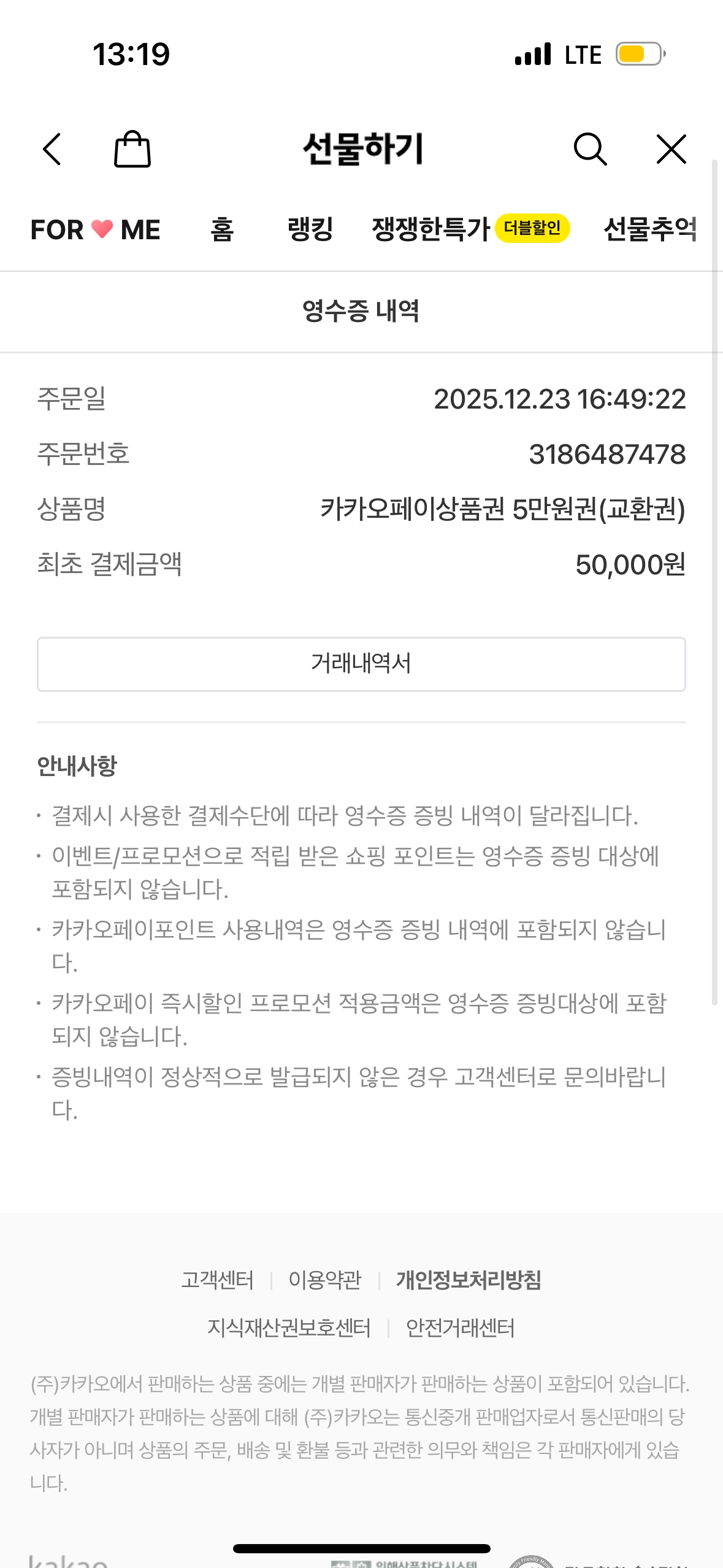The height and width of the screenshot is (1568, 723).
Task: Open the 선물추억 tab
Action: coord(650,230)
